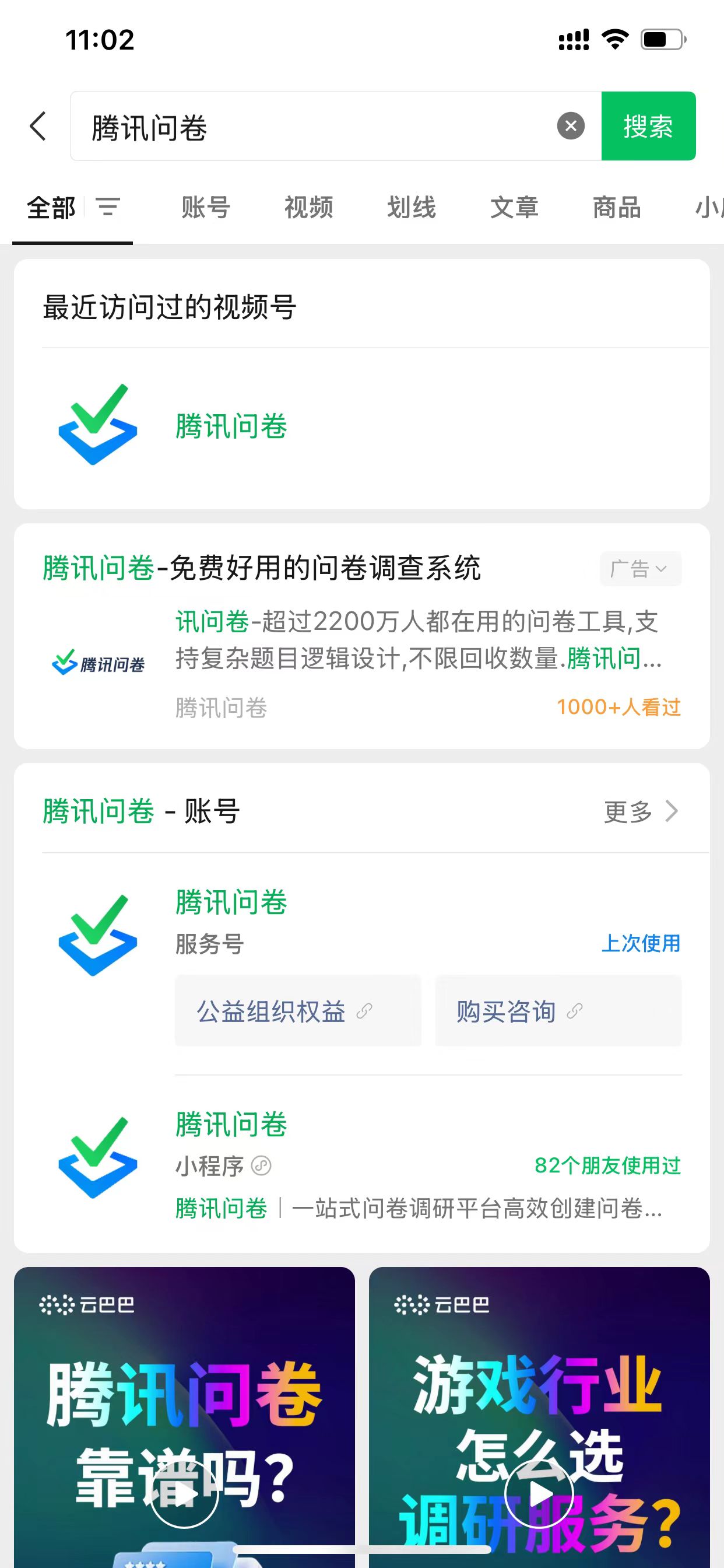This screenshot has width=724, height=1568.
Task: Switch to the 视频 tab
Action: coord(308,208)
